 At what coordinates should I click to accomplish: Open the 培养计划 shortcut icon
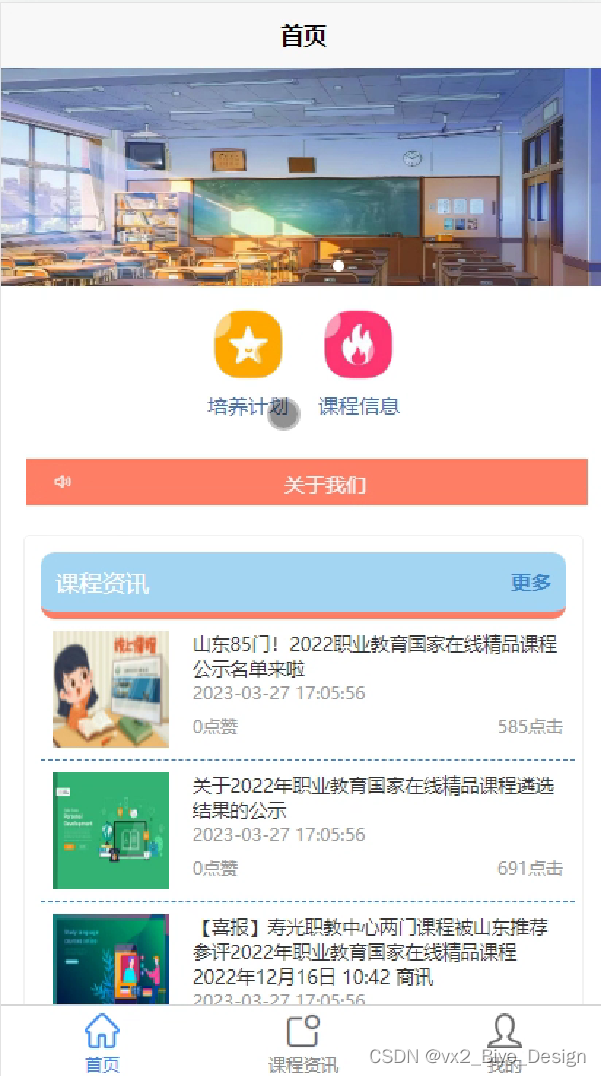(x=248, y=345)
